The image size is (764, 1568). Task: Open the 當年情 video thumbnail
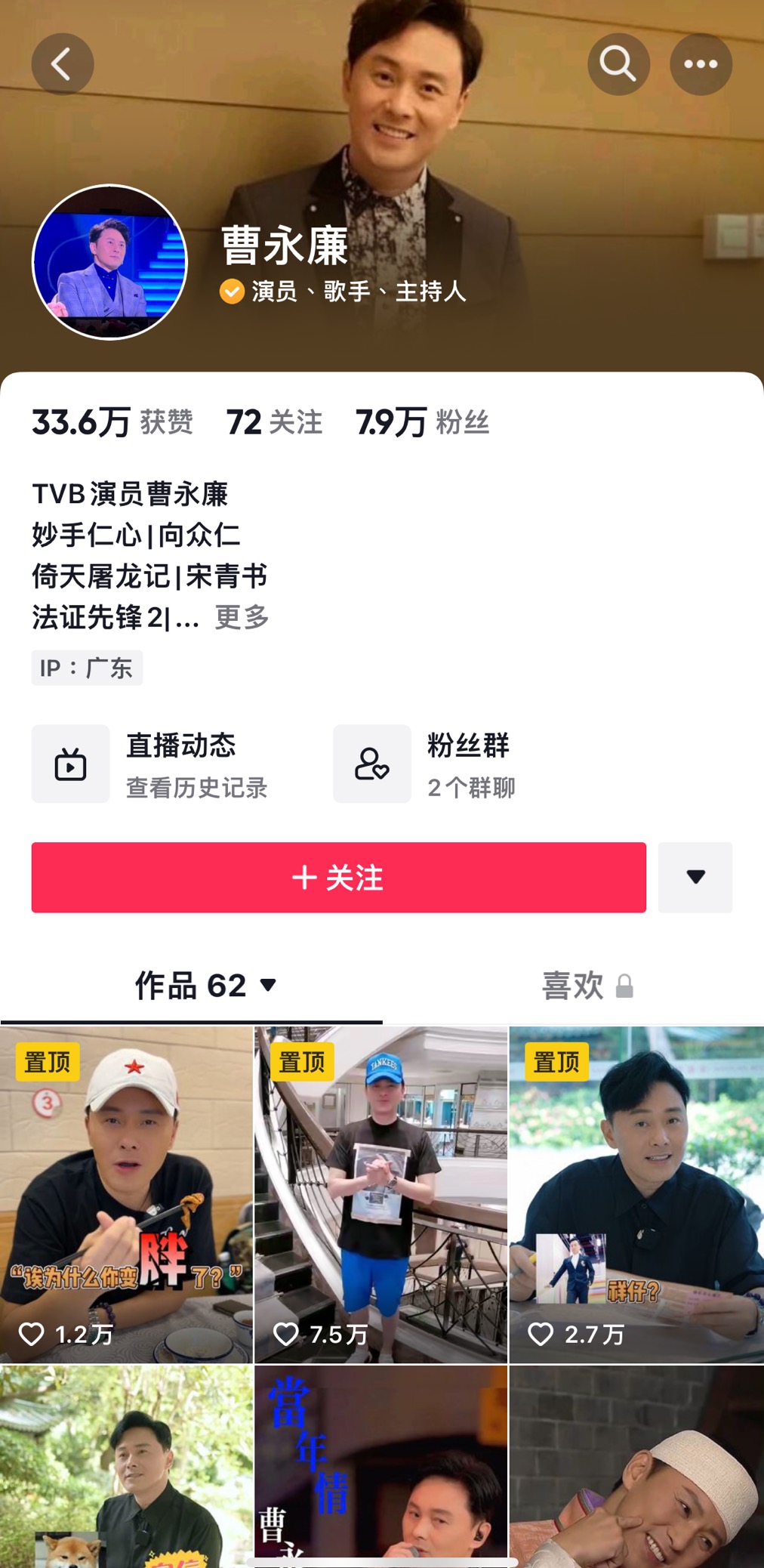click(x=380, y=1465)
